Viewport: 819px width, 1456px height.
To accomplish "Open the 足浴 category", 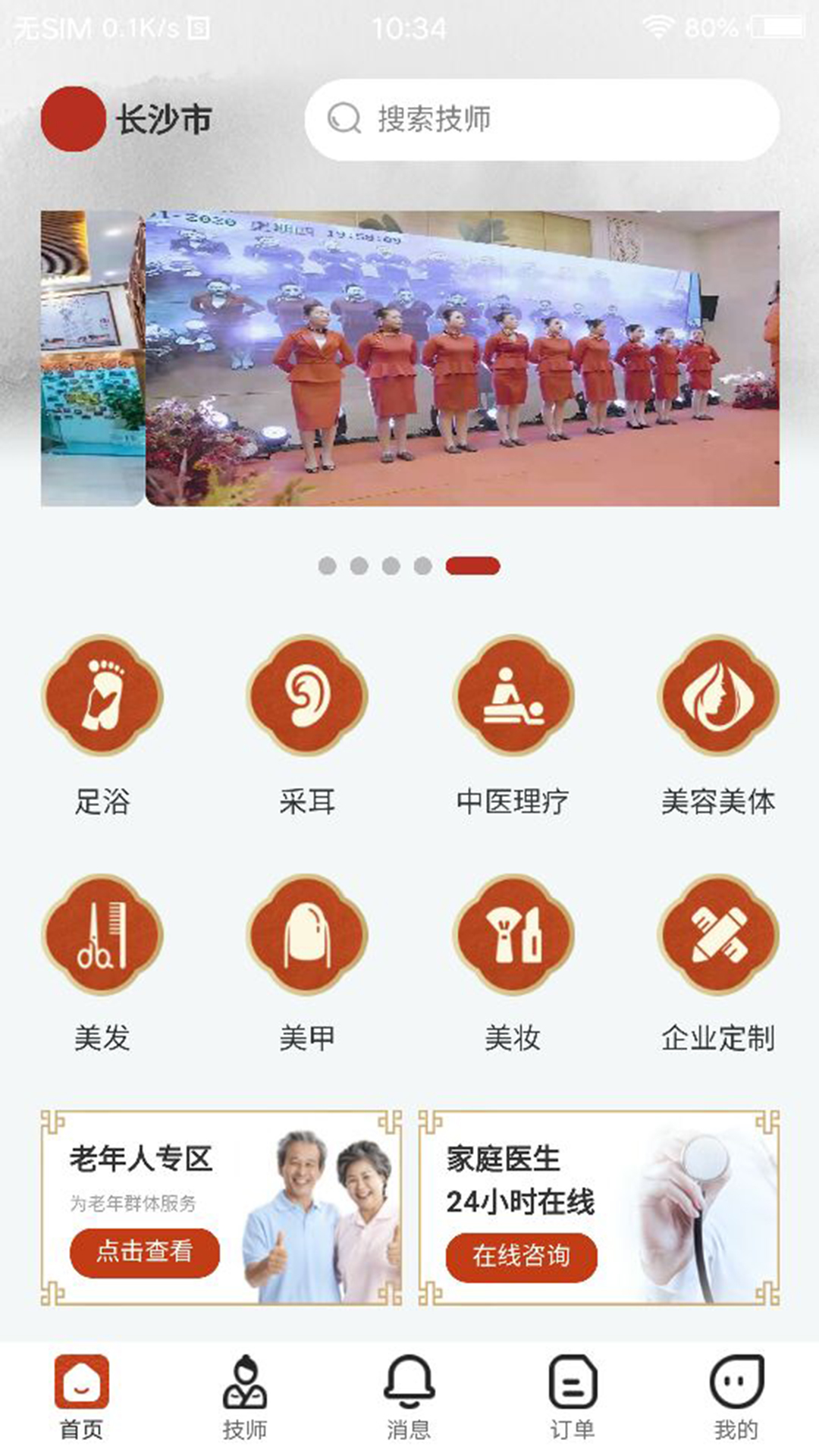I will click(x=102, y=696).
